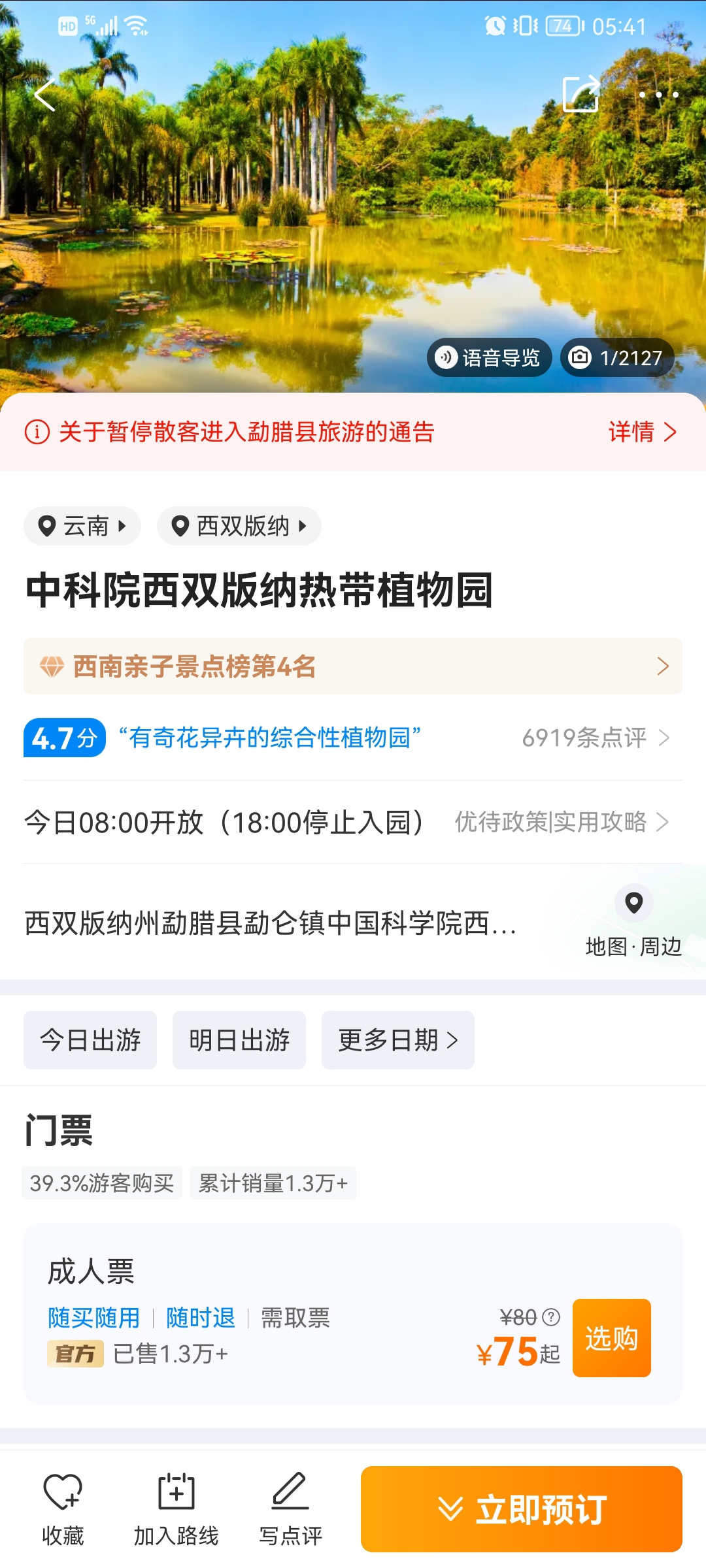
Task: Open 地图·周边 map view
Action: tap(633, 921)
